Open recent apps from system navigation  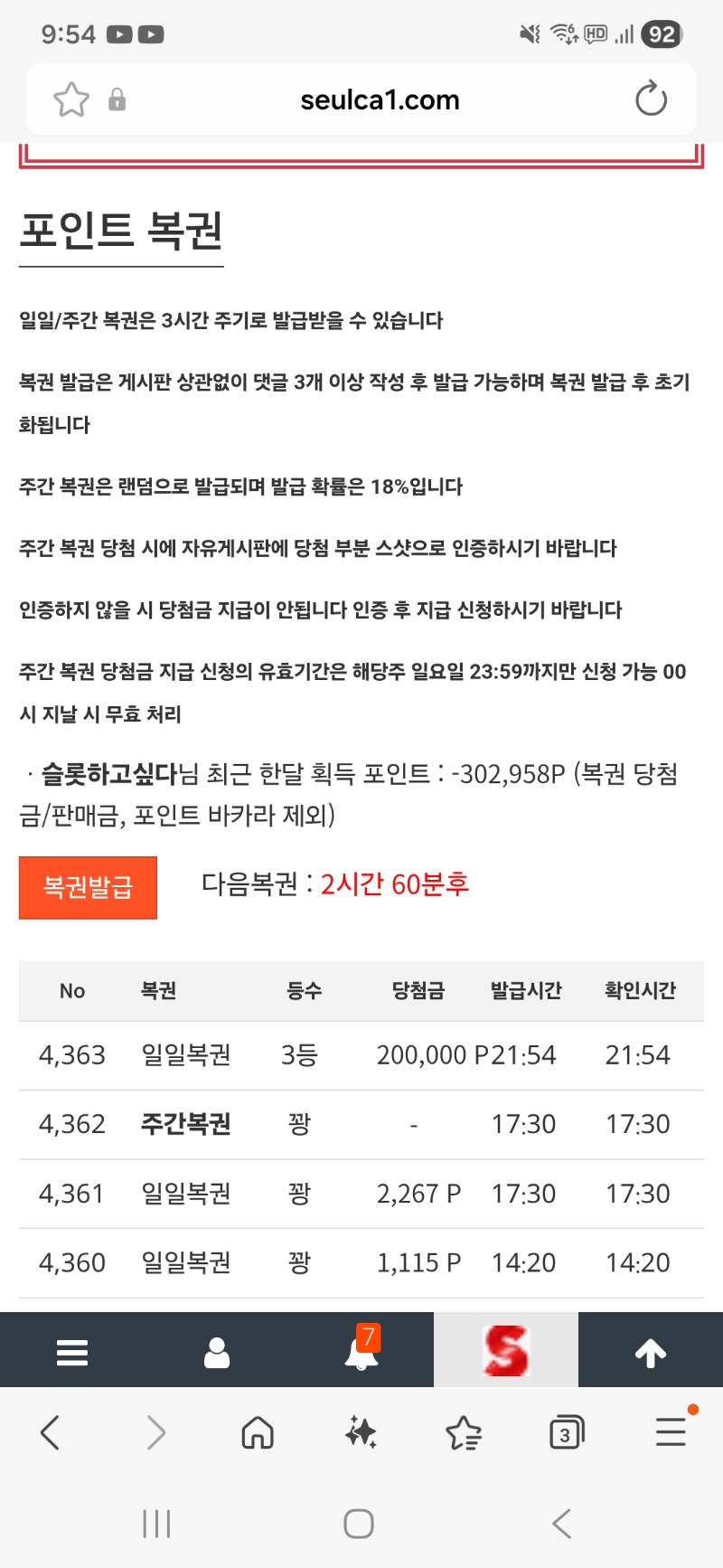(156, 1524)
